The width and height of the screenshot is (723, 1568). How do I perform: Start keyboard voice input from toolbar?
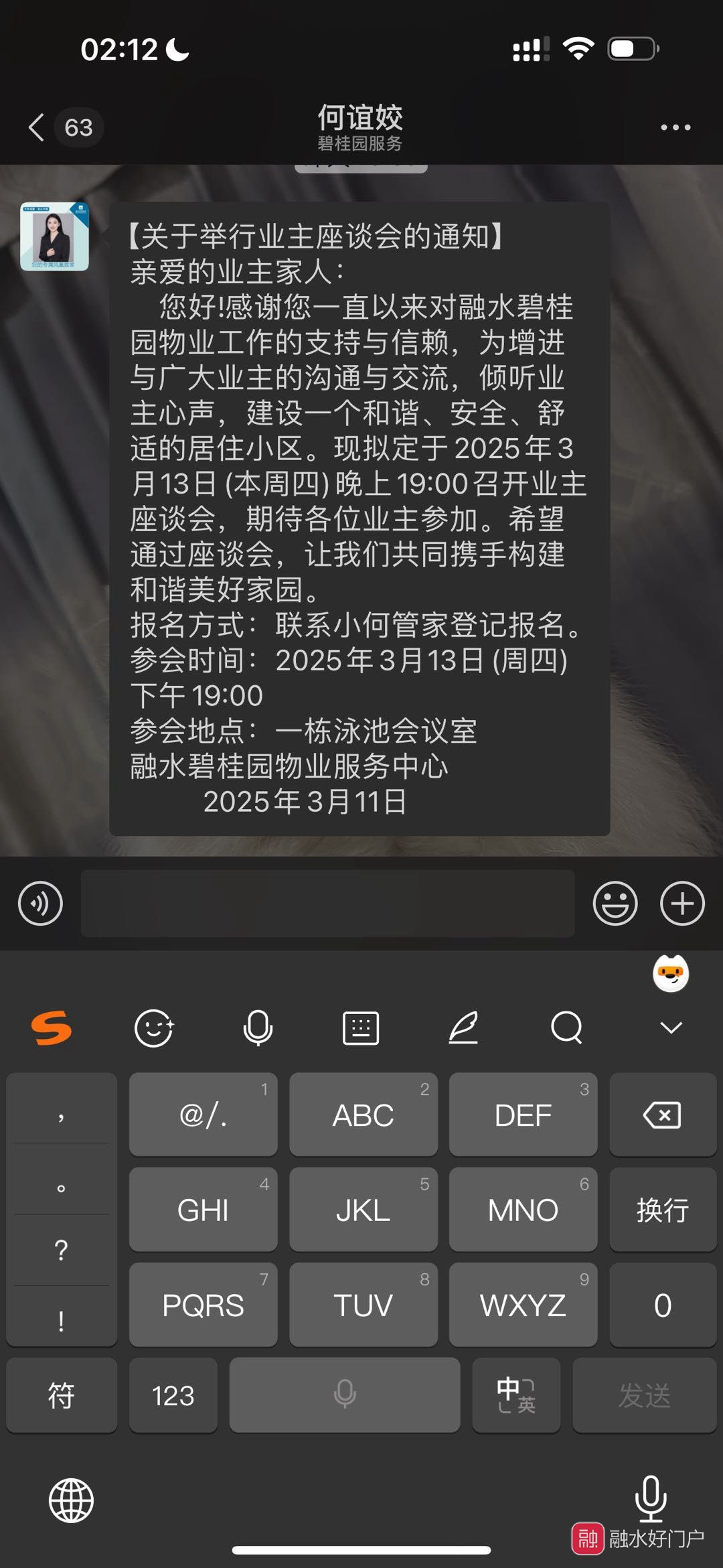[258, 1027]
